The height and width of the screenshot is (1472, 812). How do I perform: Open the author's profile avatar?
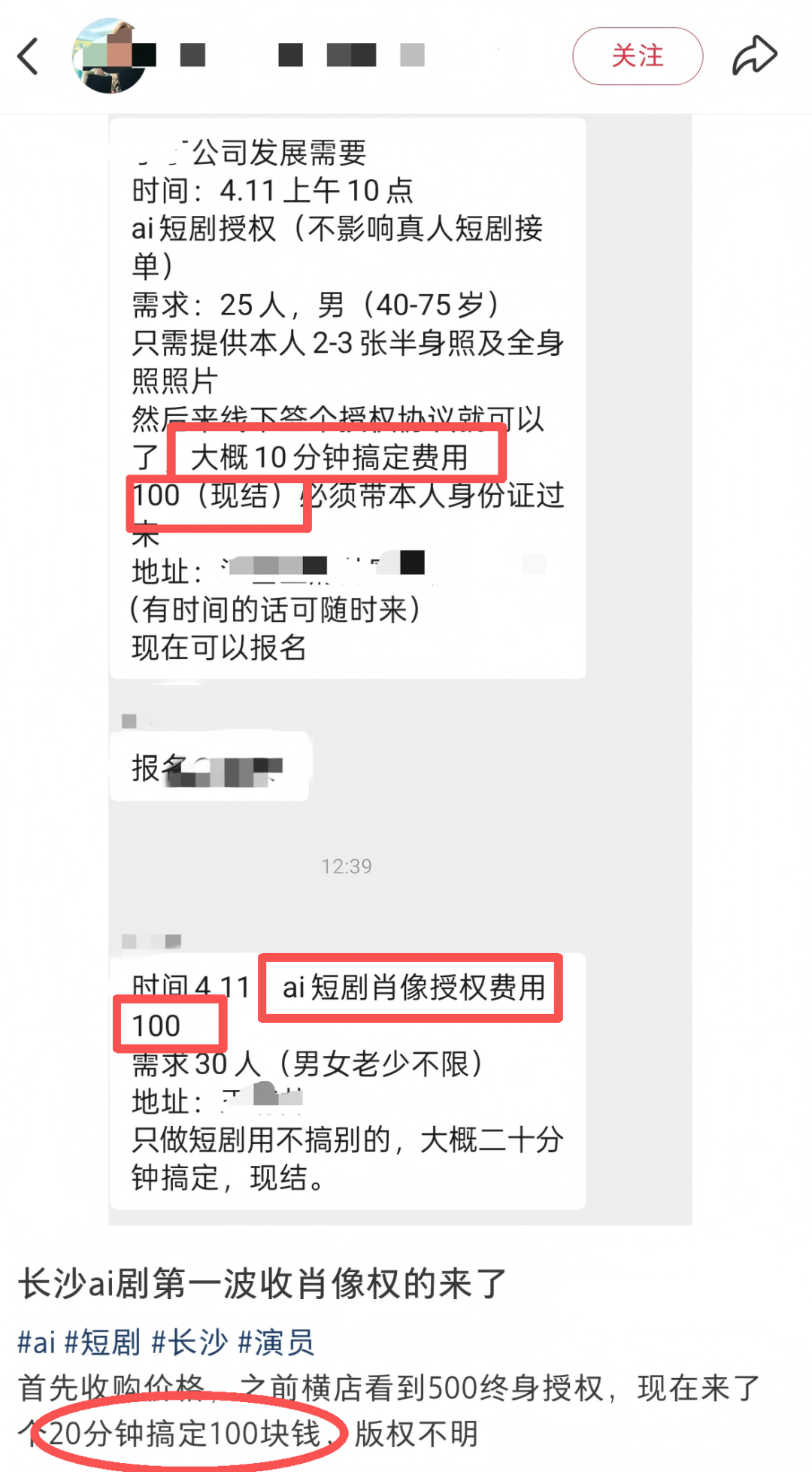tap(109, 56)
